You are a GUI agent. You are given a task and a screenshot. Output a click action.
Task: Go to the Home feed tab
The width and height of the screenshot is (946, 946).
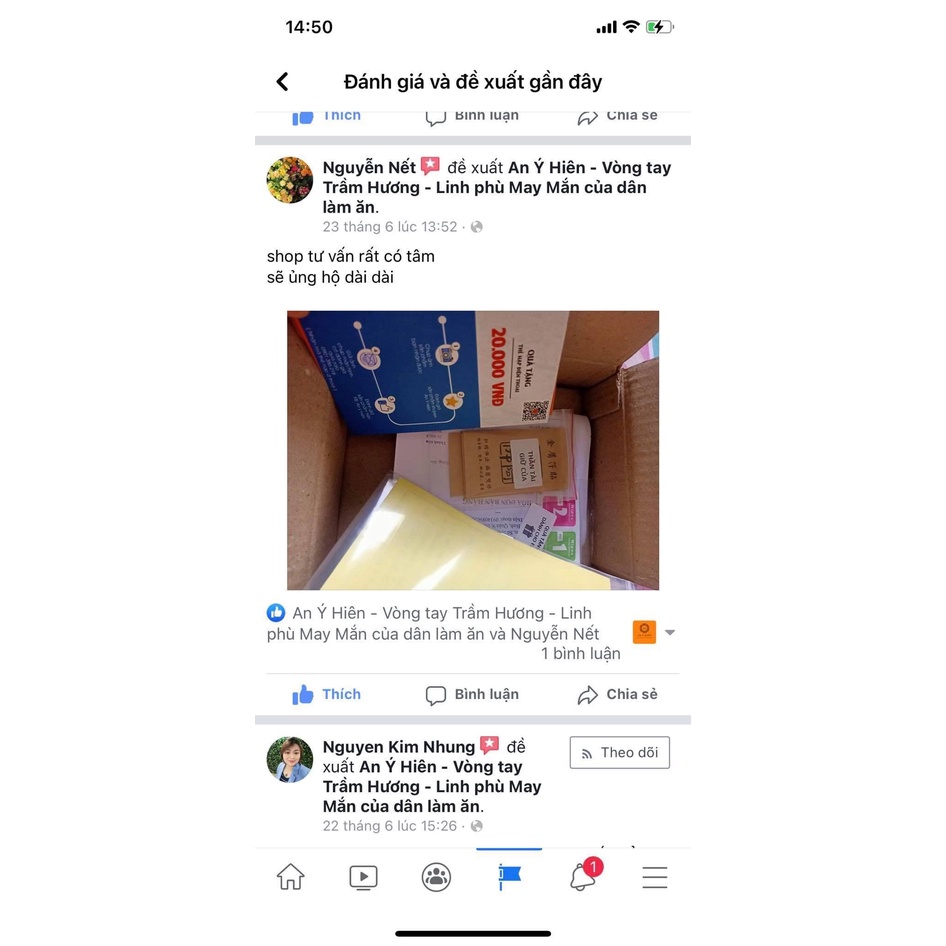click(x=290, y=877)
